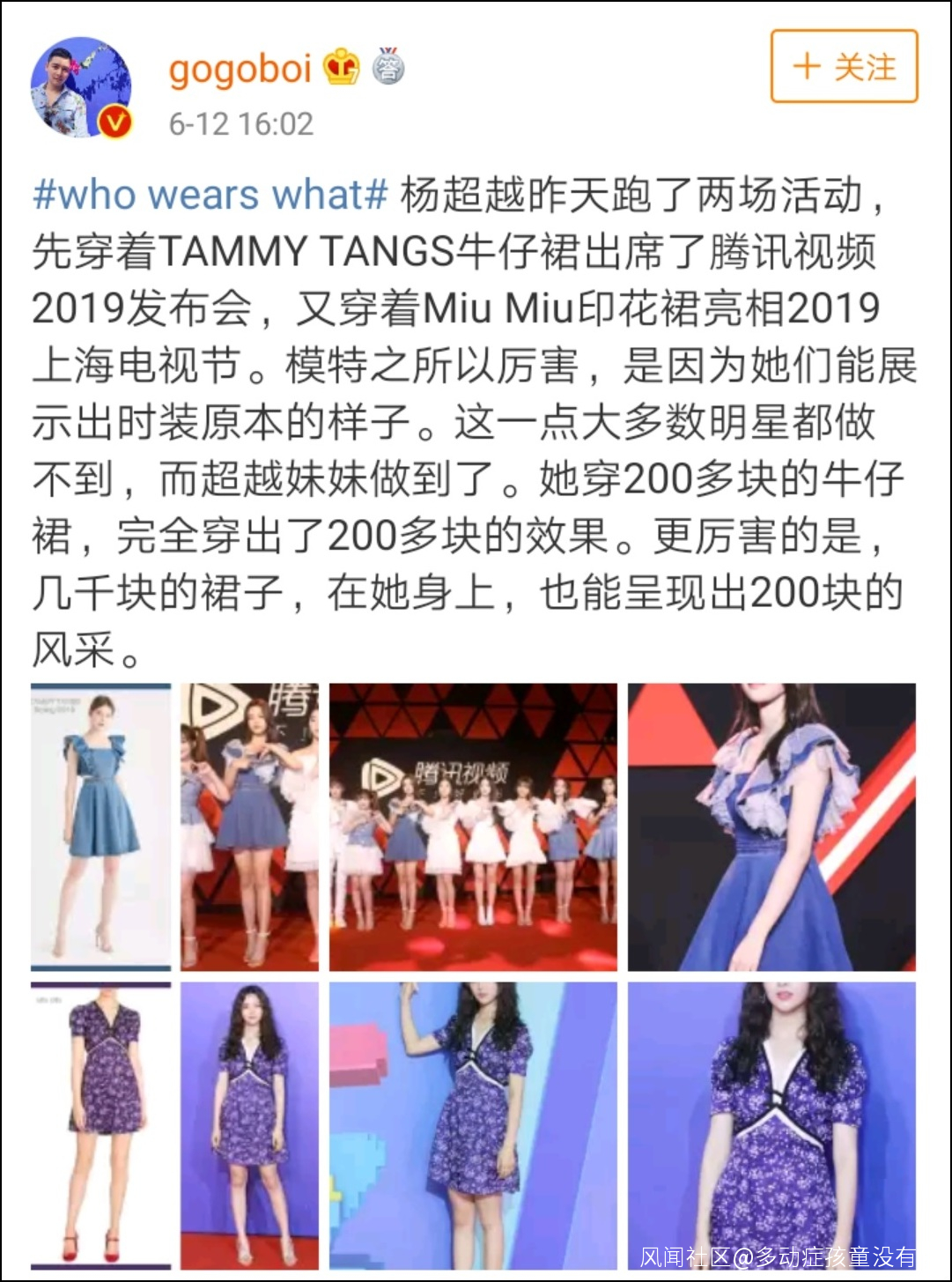Open gogoboi's profile avatar
The height and width of the screenshot is (1282, 952).
[81, 88]
